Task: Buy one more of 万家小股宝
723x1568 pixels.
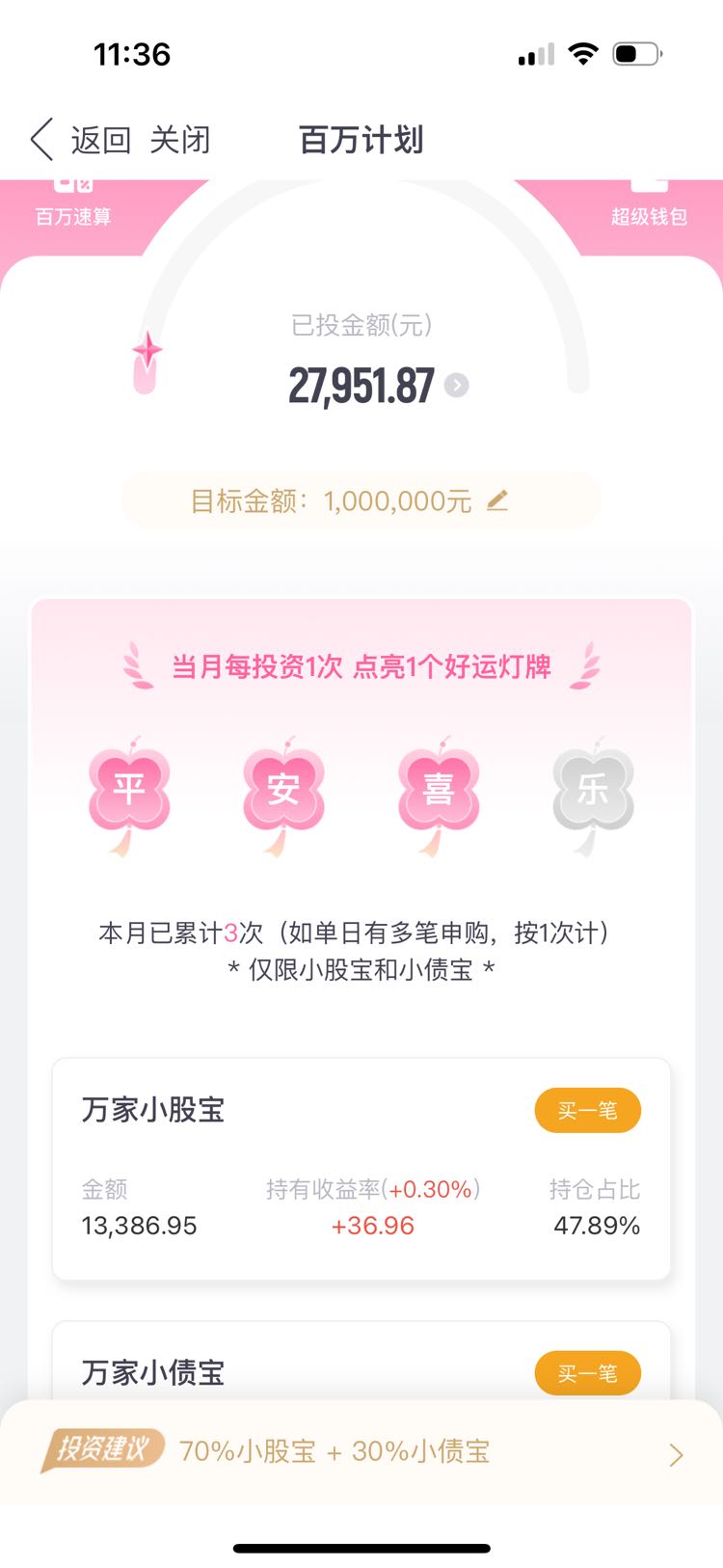Action: point(588,1110)
